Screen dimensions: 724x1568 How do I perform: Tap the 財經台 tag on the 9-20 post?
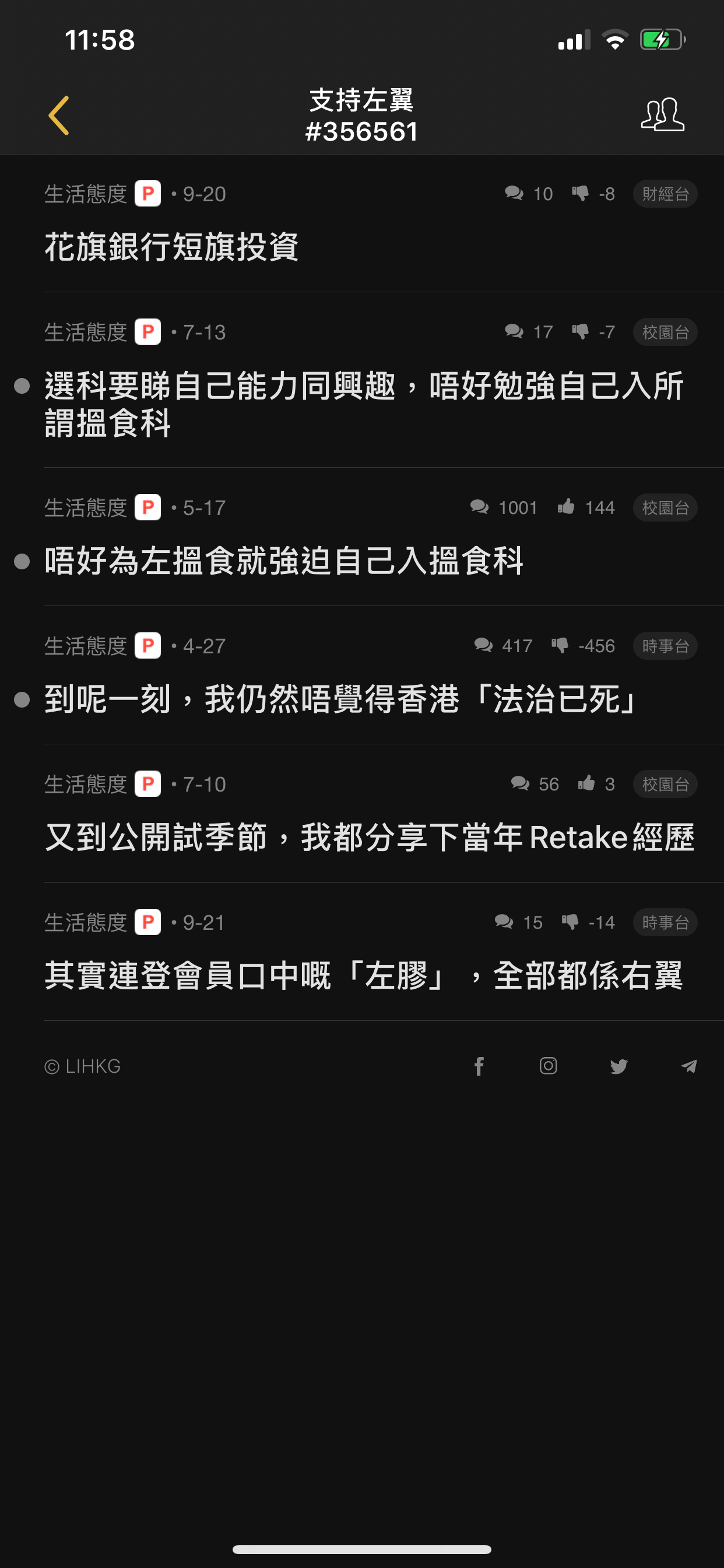pyautogui.click(x=665, y=194)
